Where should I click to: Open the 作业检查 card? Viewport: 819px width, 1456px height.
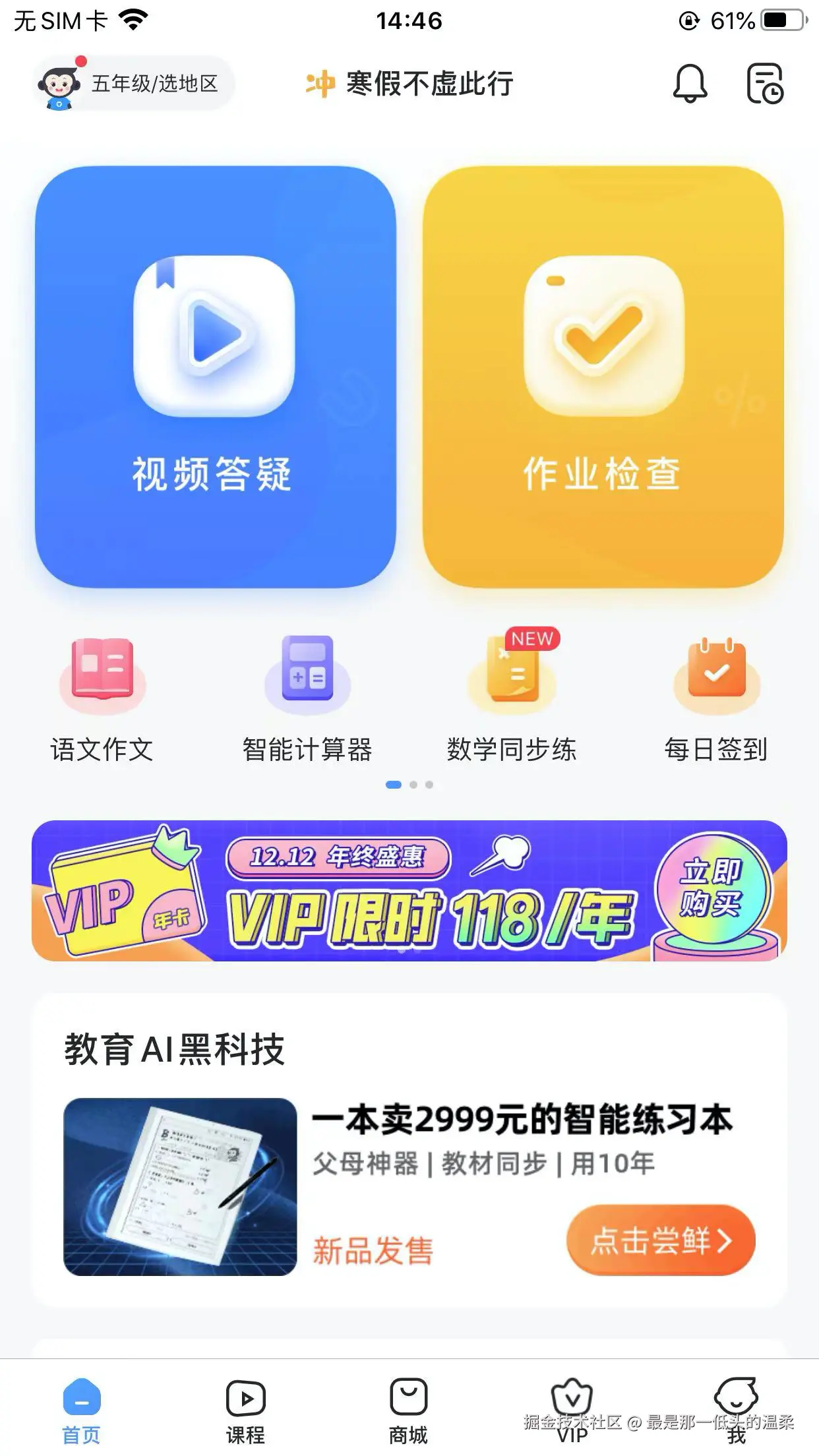pos(603,377)
